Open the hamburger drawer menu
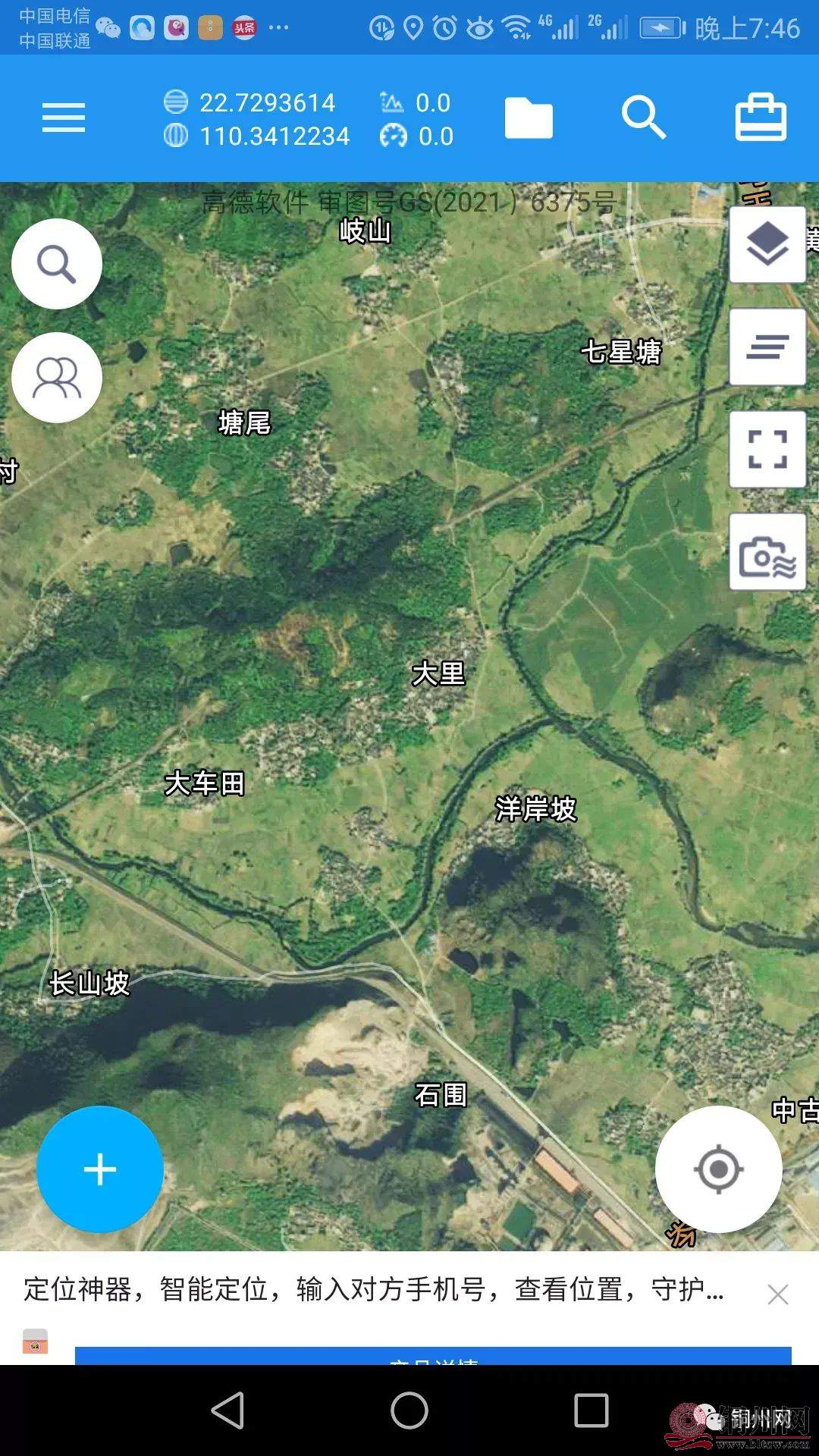Image resolution: width=819 pixels, height=1456 pixels. click(64, 118)
